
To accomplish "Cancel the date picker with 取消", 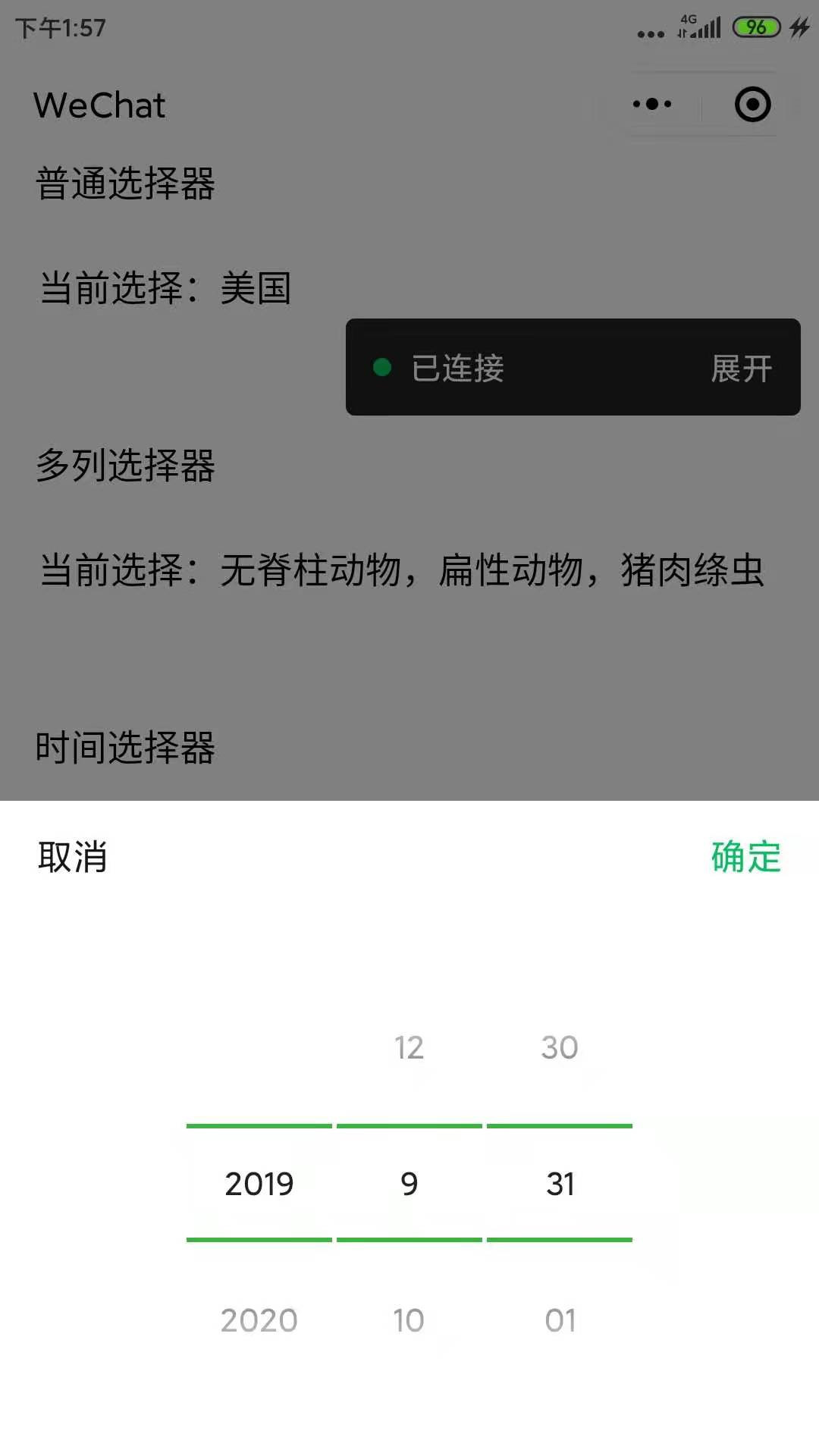I will tap(73, 857).
